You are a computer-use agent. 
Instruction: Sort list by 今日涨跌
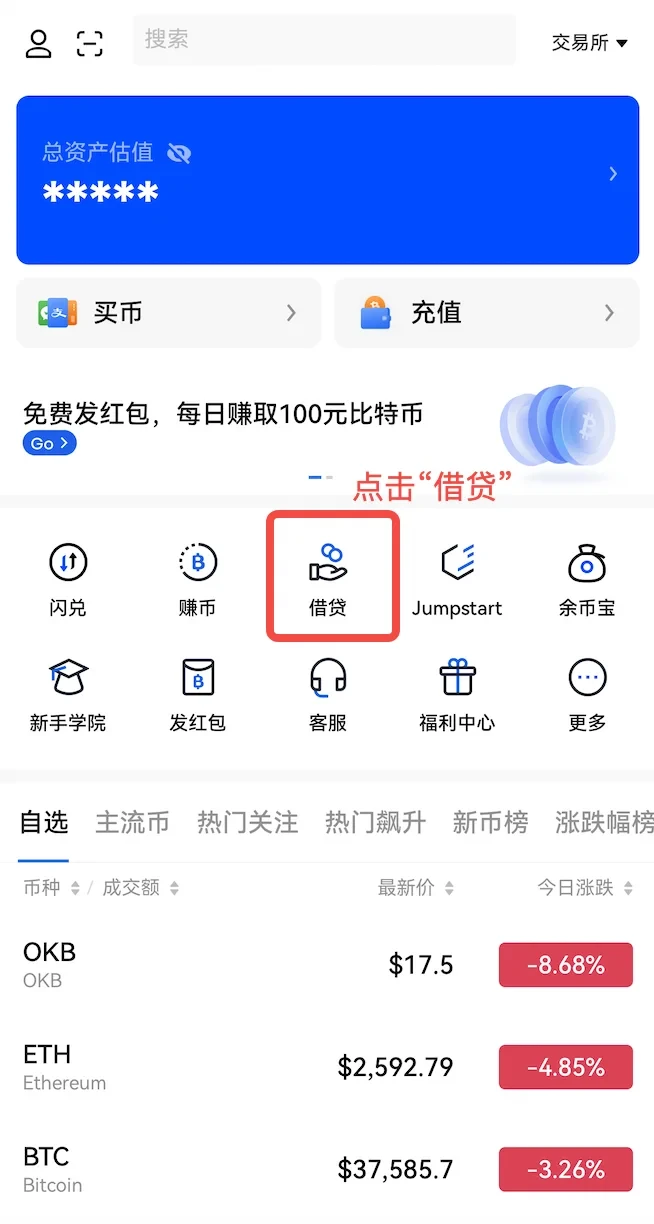coord(585,888)
